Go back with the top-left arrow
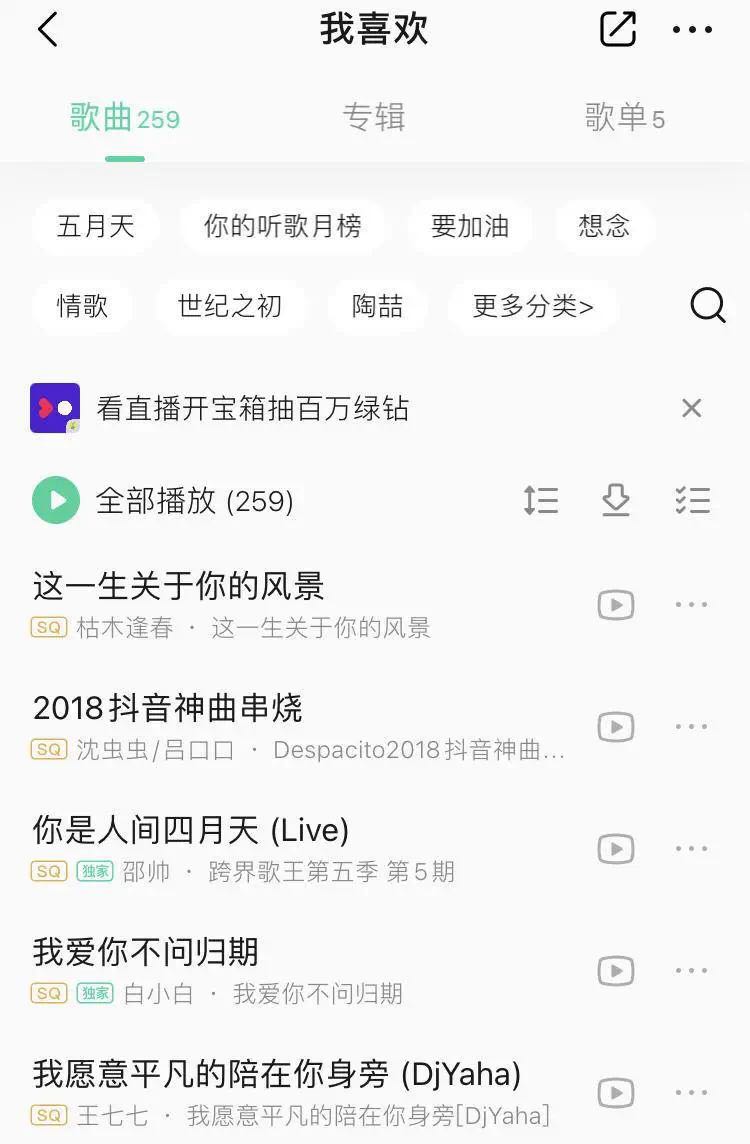The image size is (750, 1144). pyautogui.click(x=47, y=30)
